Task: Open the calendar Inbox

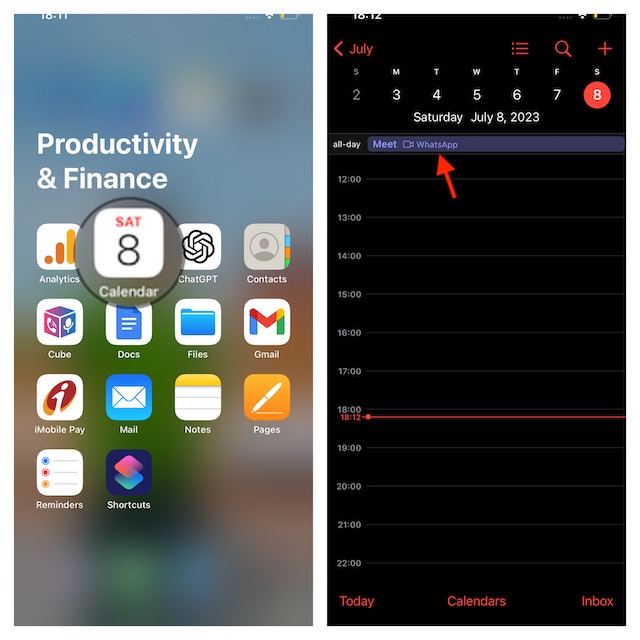Action: (x=597, y=601)
